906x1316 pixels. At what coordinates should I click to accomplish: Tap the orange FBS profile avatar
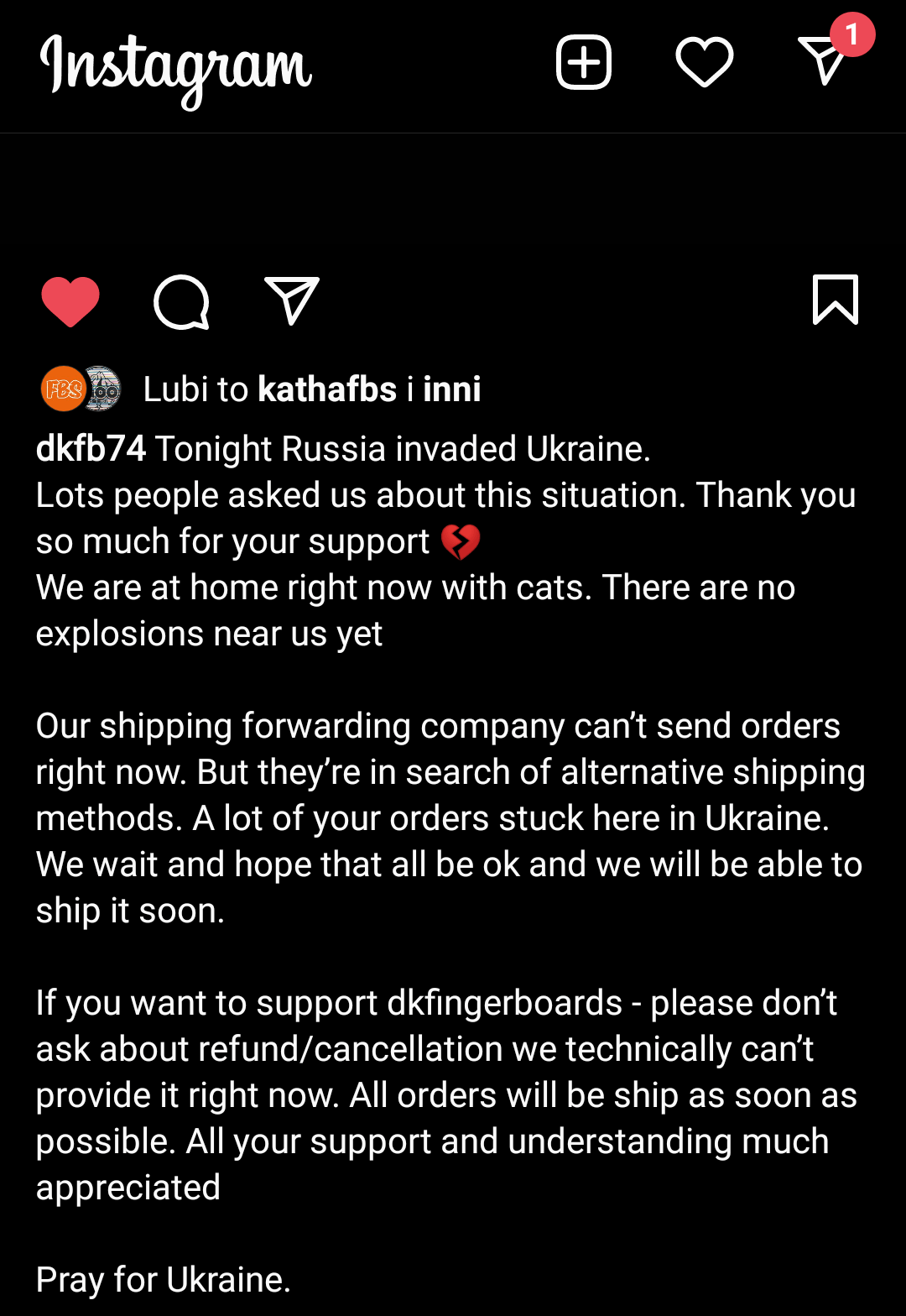click(65, 388)
